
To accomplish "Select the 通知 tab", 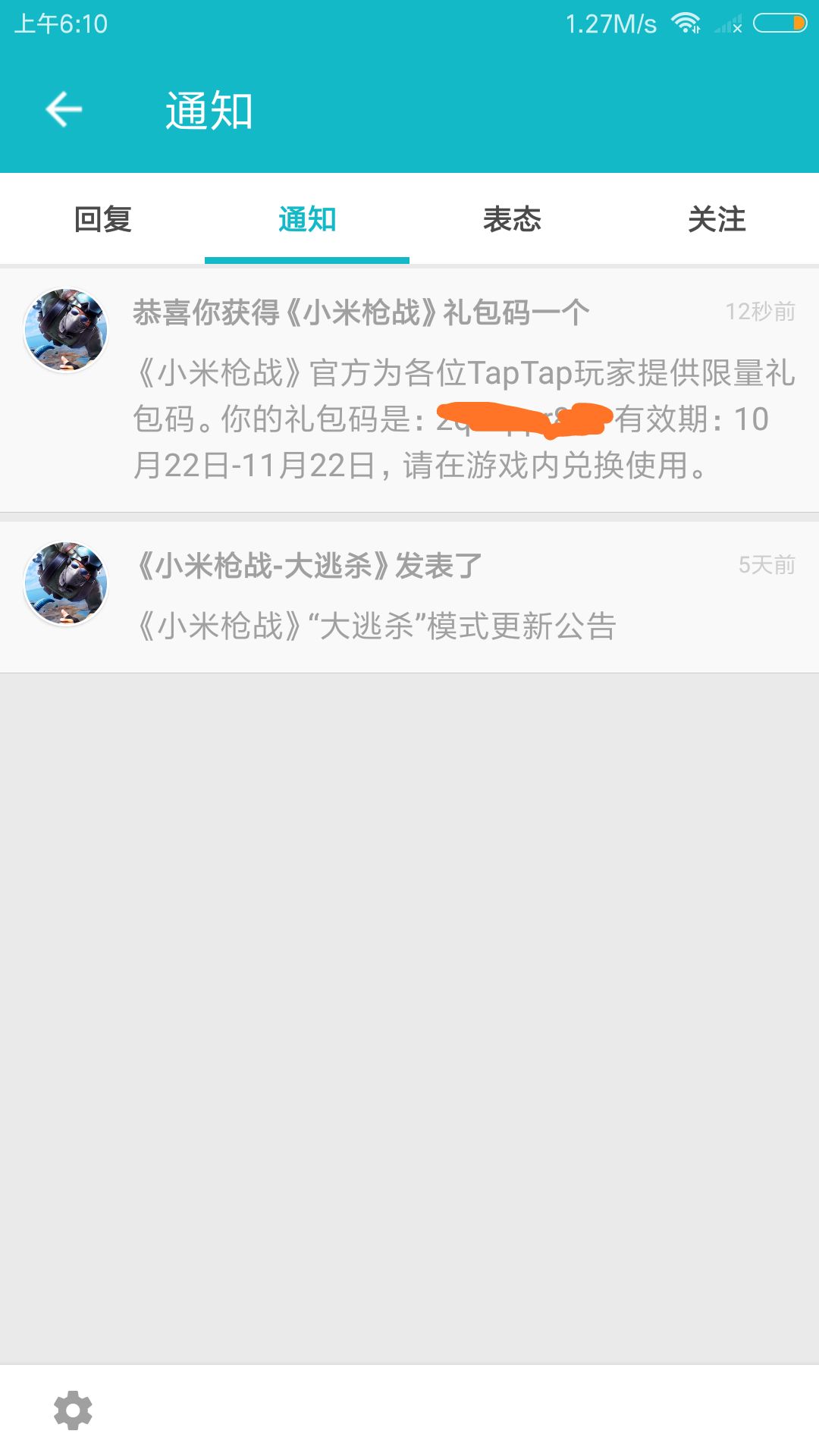I will [x=307, y=219].
